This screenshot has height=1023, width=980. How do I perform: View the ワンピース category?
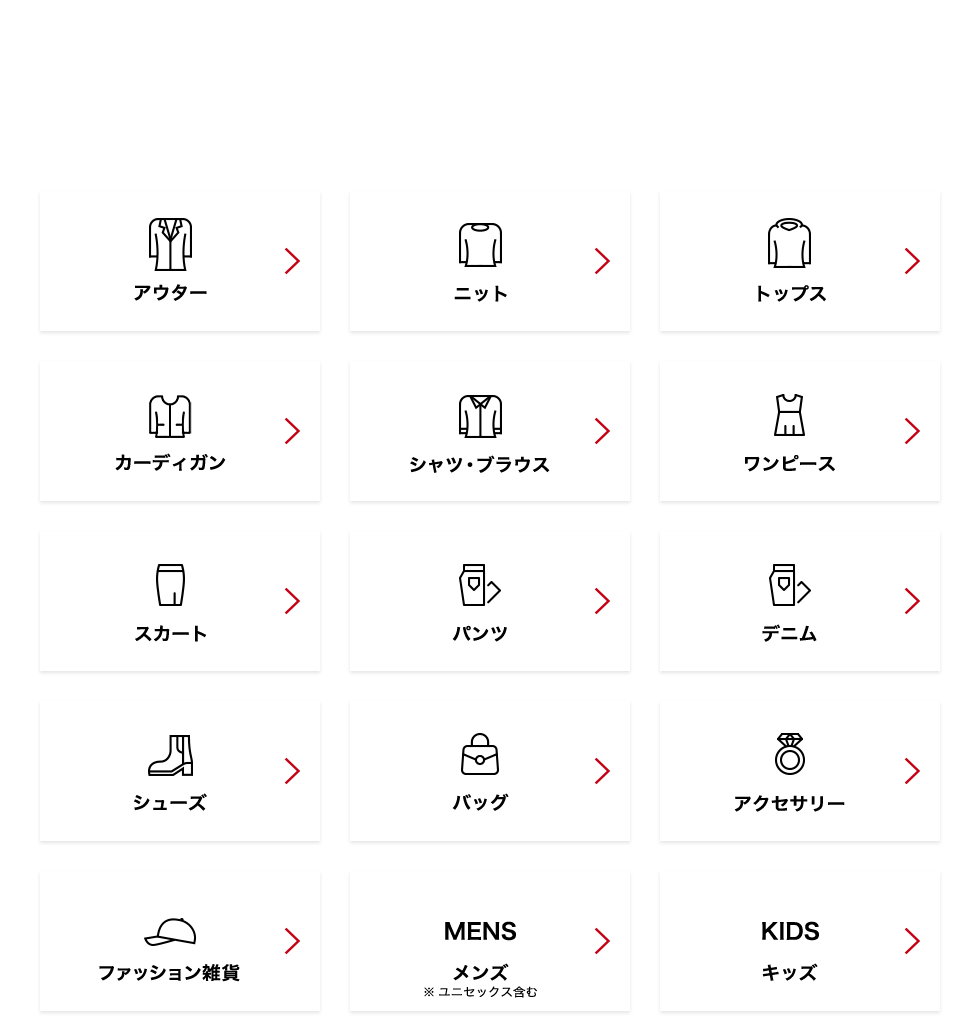(800, 432)
